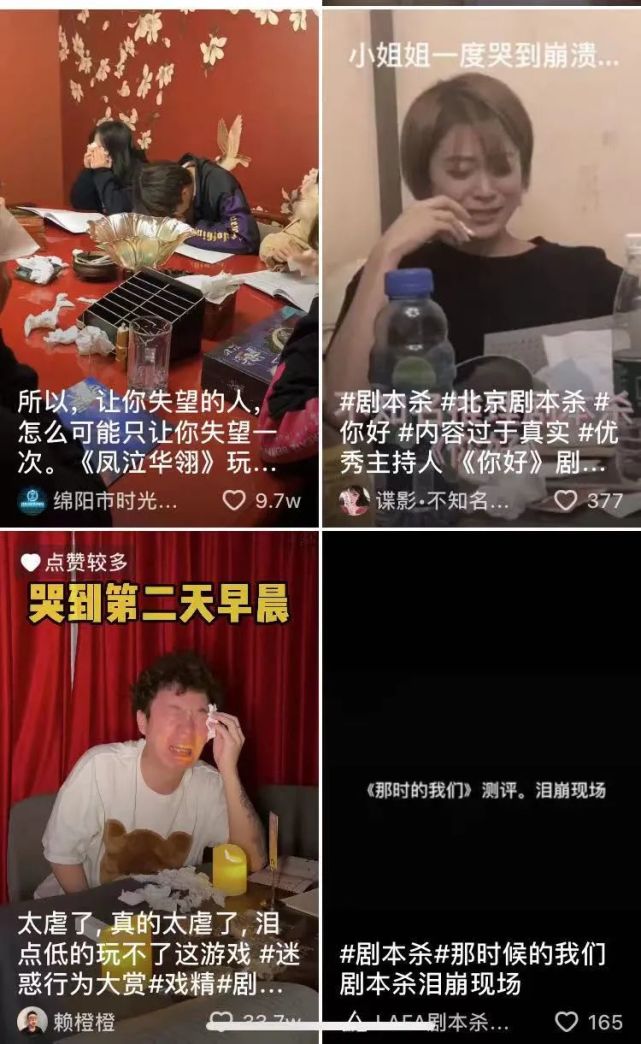Like the video with 377 likes

pos(565,500)
